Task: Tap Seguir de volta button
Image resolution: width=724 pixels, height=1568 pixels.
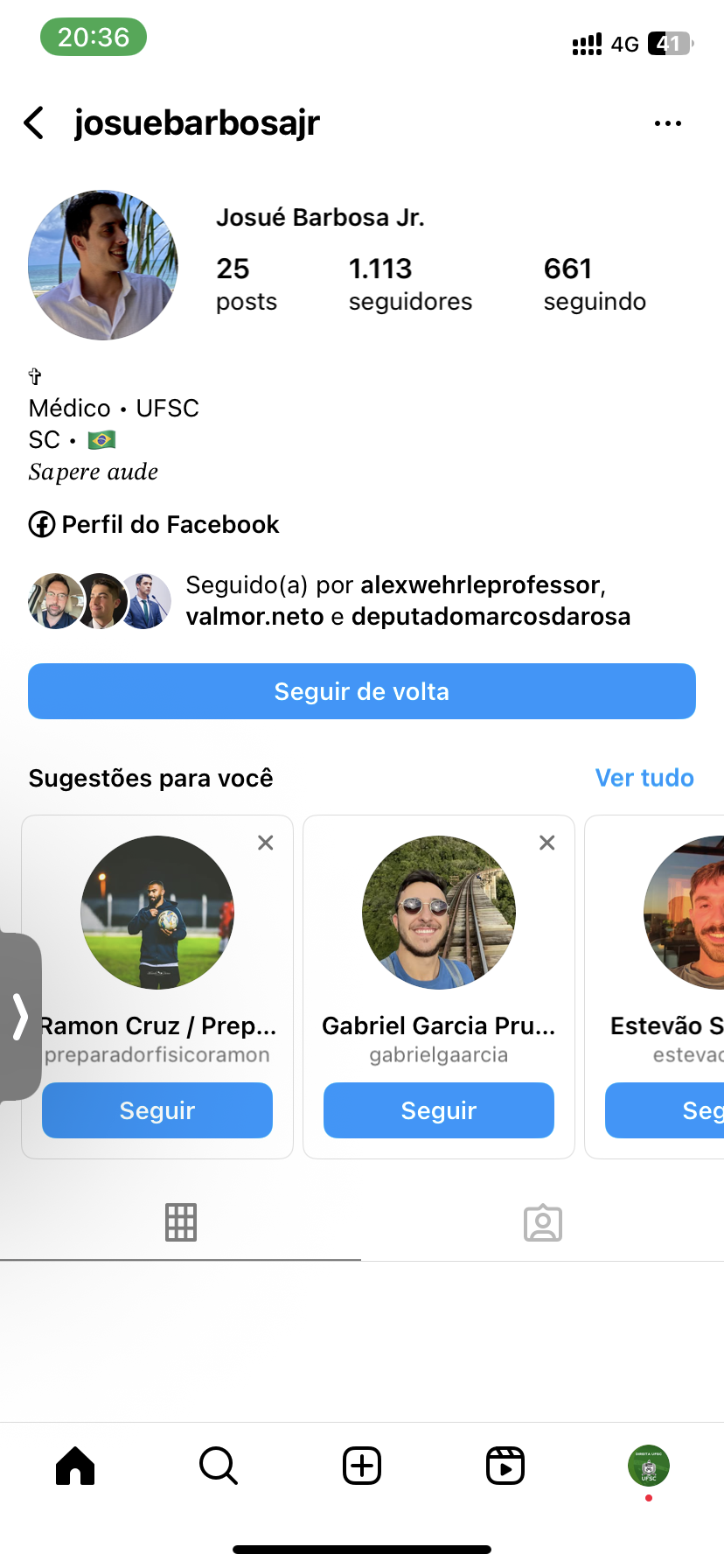Action: [x=362, y=691]
